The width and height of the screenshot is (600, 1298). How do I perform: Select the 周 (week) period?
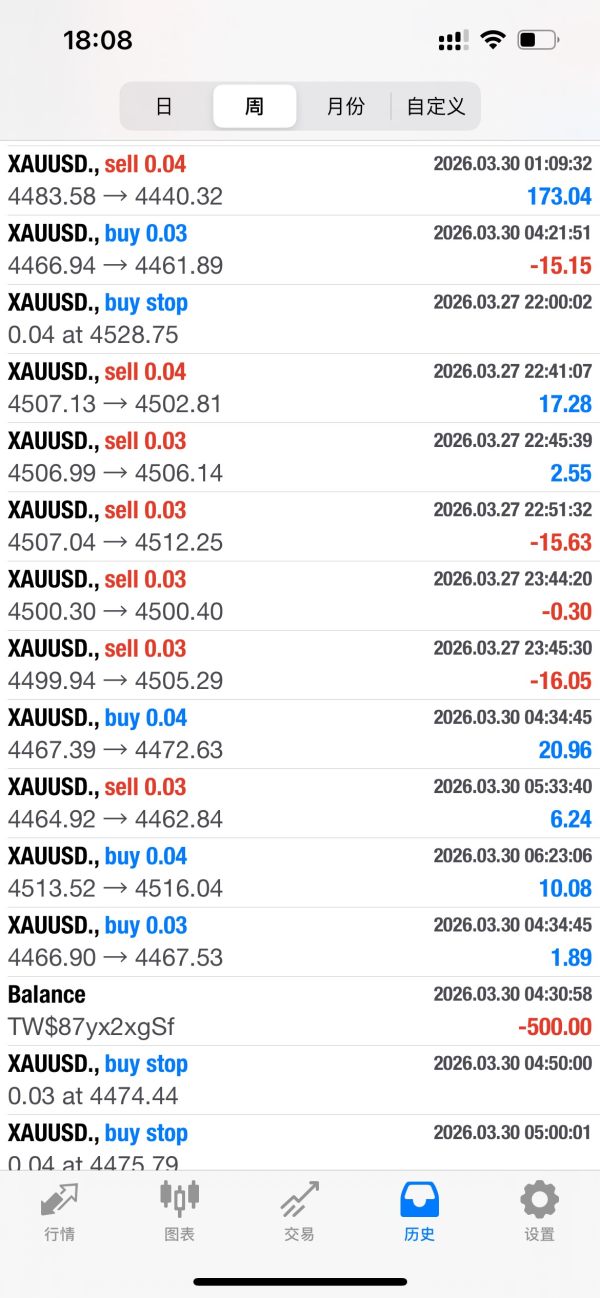(x=254, y=106)
